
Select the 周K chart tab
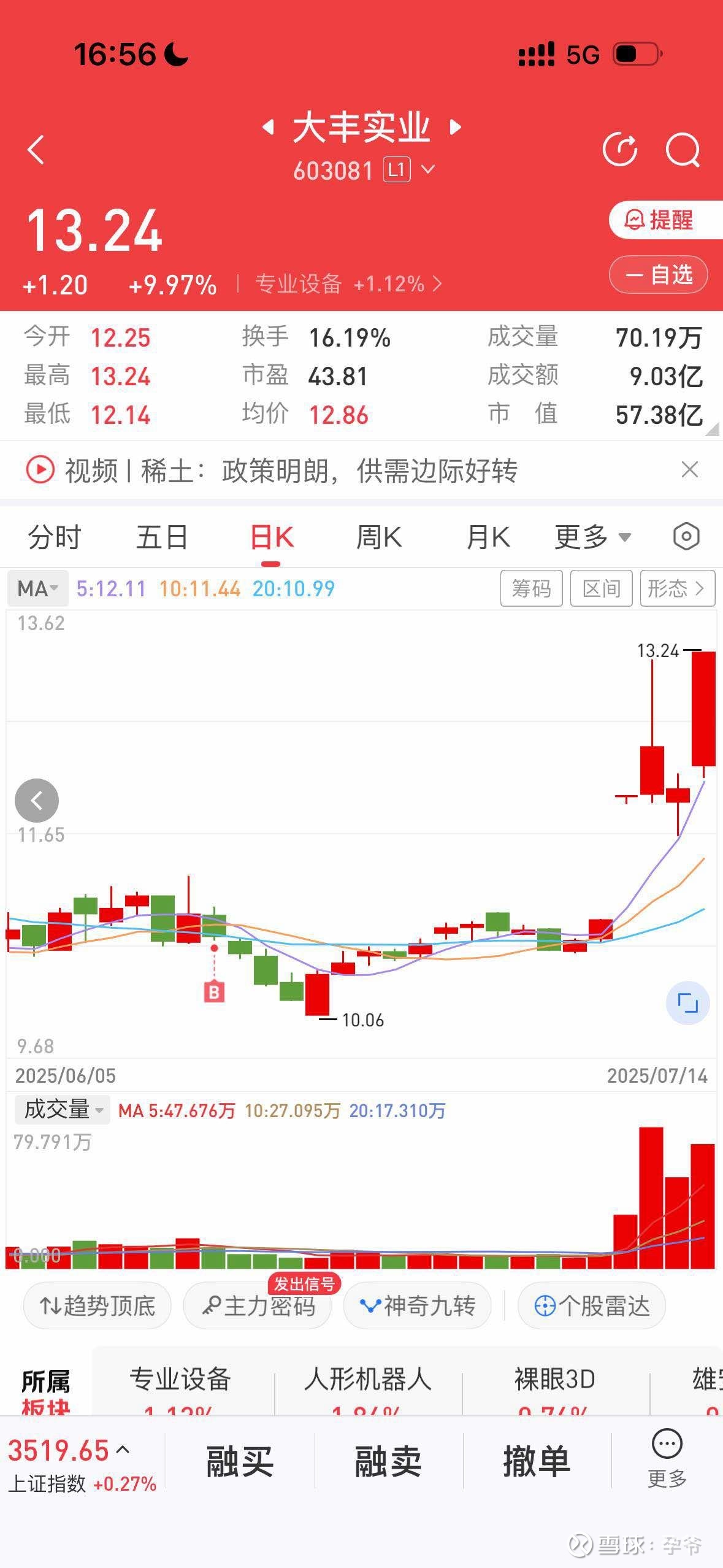pos(379,537)
